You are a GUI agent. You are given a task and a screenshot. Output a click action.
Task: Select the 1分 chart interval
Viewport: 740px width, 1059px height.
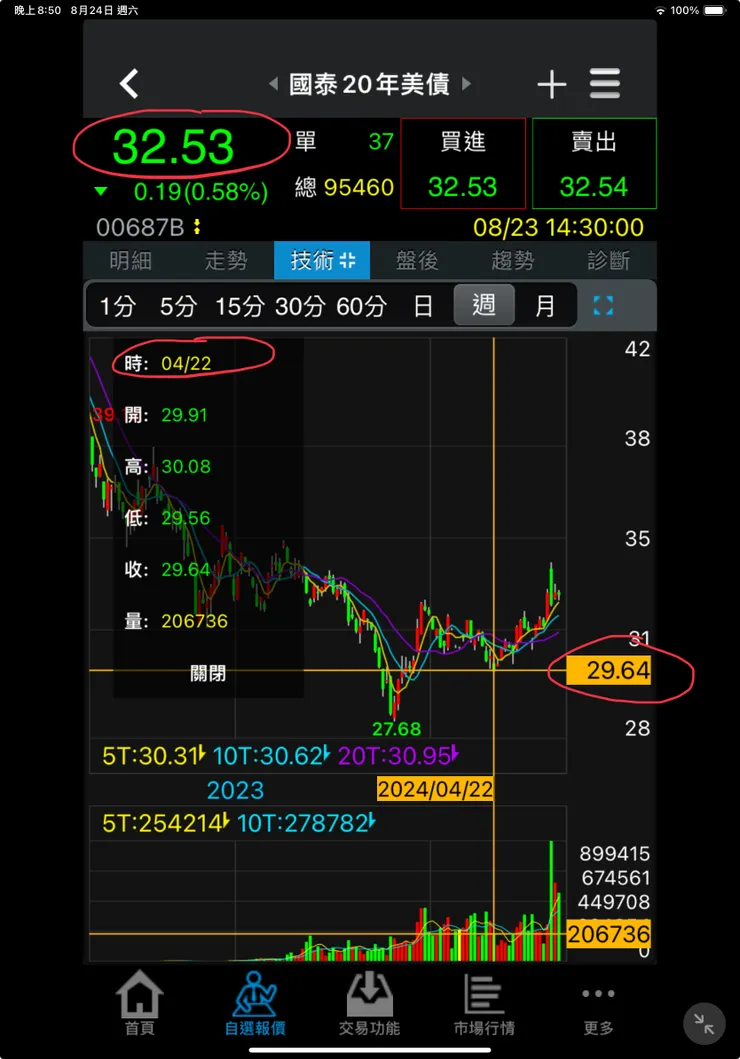[x=117, y=306]
